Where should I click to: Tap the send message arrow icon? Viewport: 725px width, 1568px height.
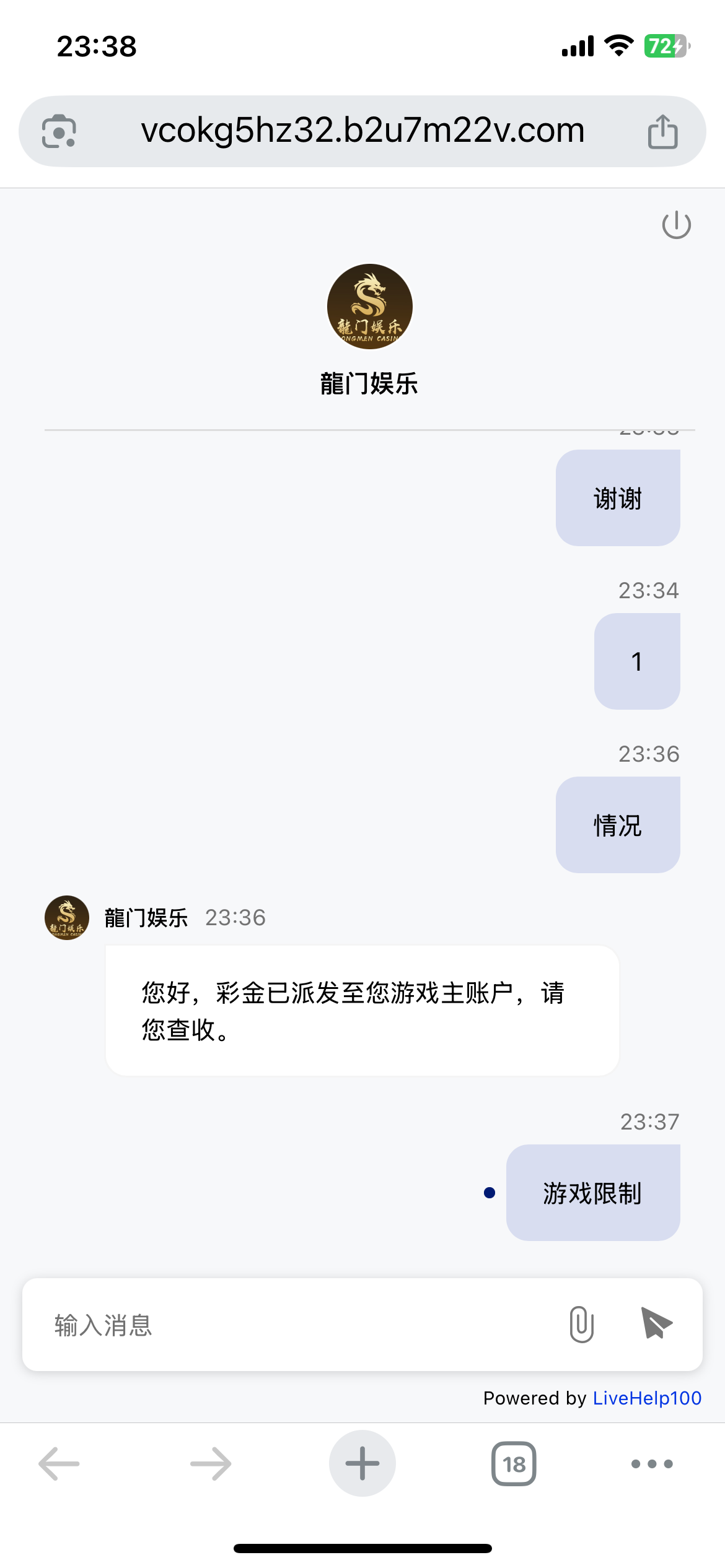pos(657,1324)
